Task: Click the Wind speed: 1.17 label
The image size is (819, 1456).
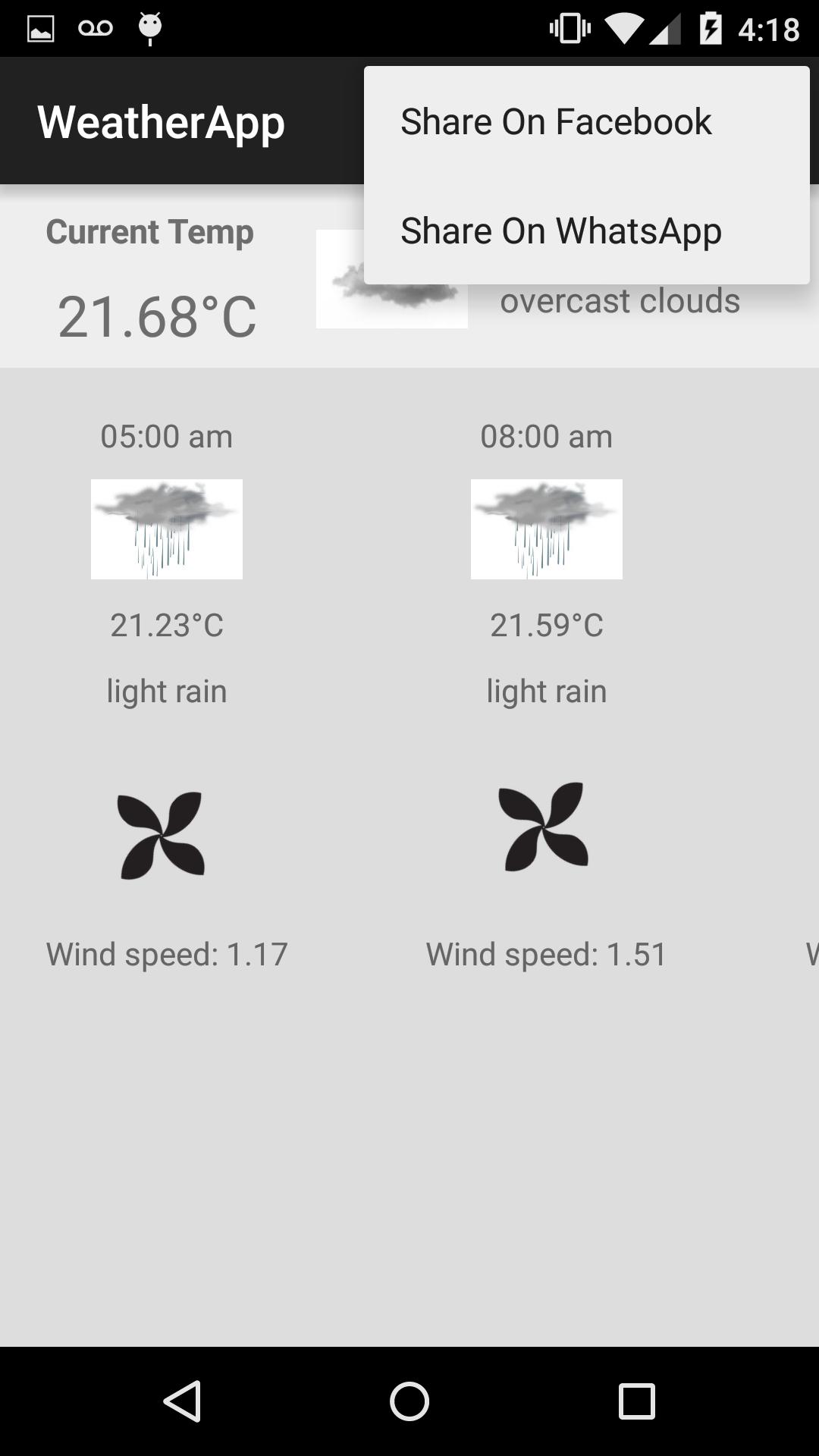Action: (166, 953)
